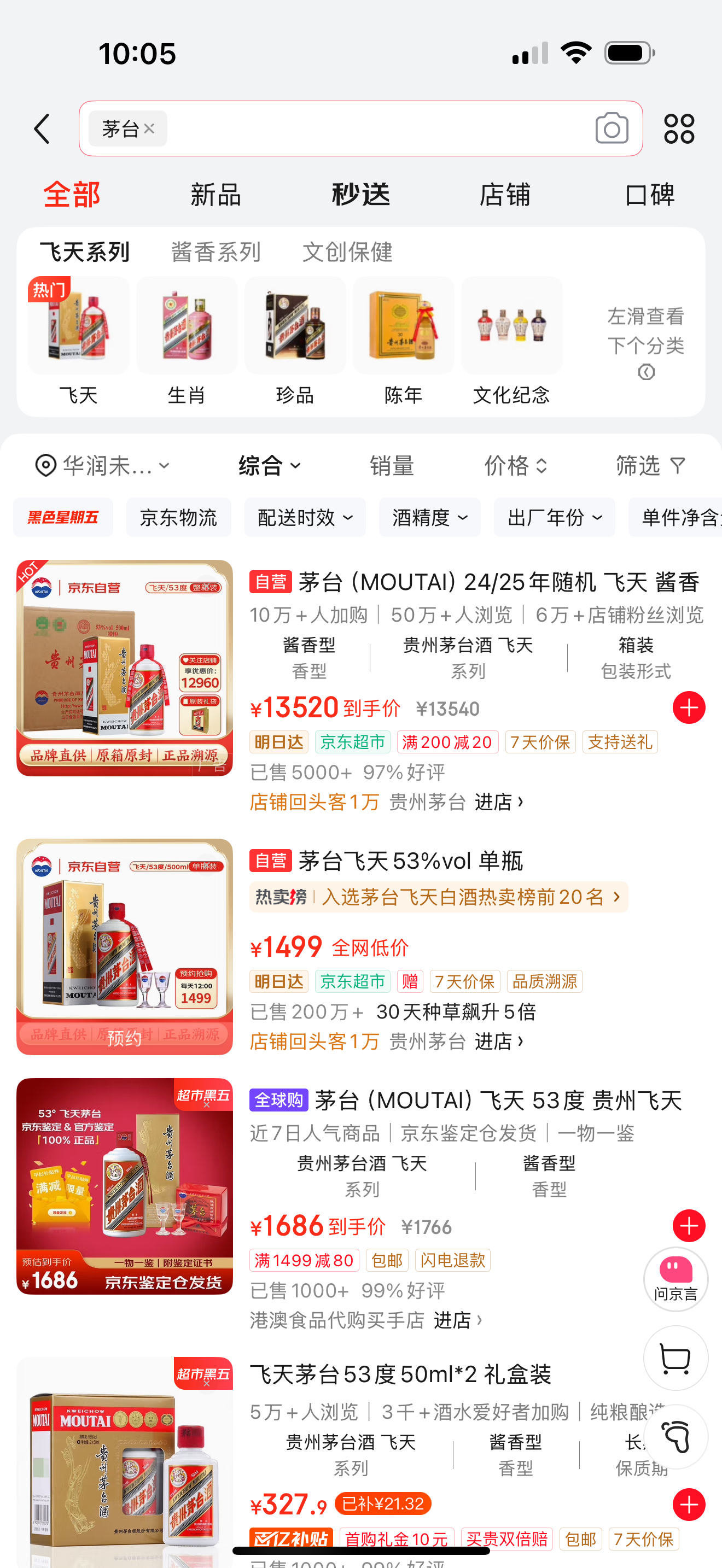Switch to the 新品 tab
722x1568 pixels.
click(214, 194)
